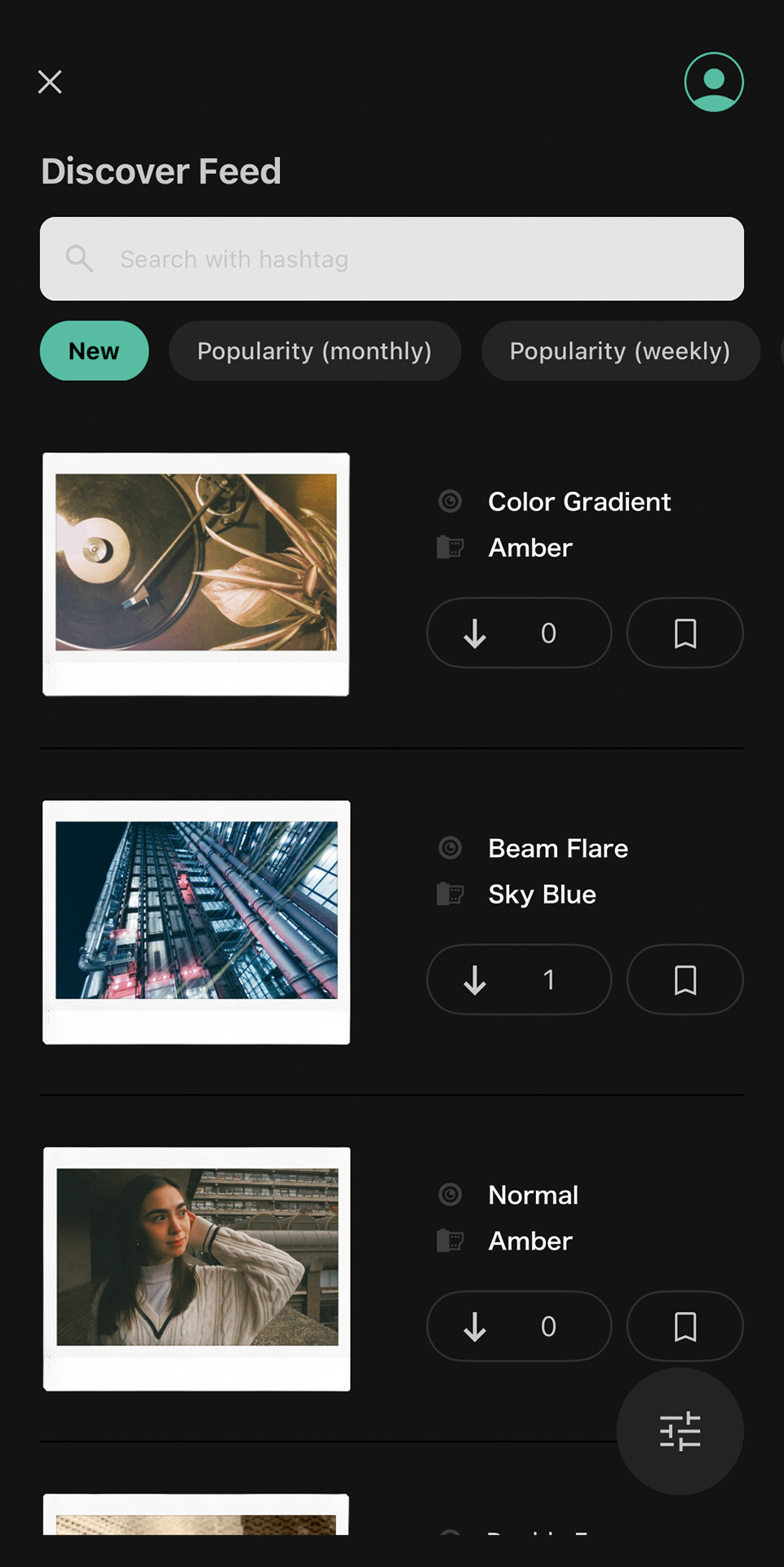Close the Discover Feed screen

point(50,82)
